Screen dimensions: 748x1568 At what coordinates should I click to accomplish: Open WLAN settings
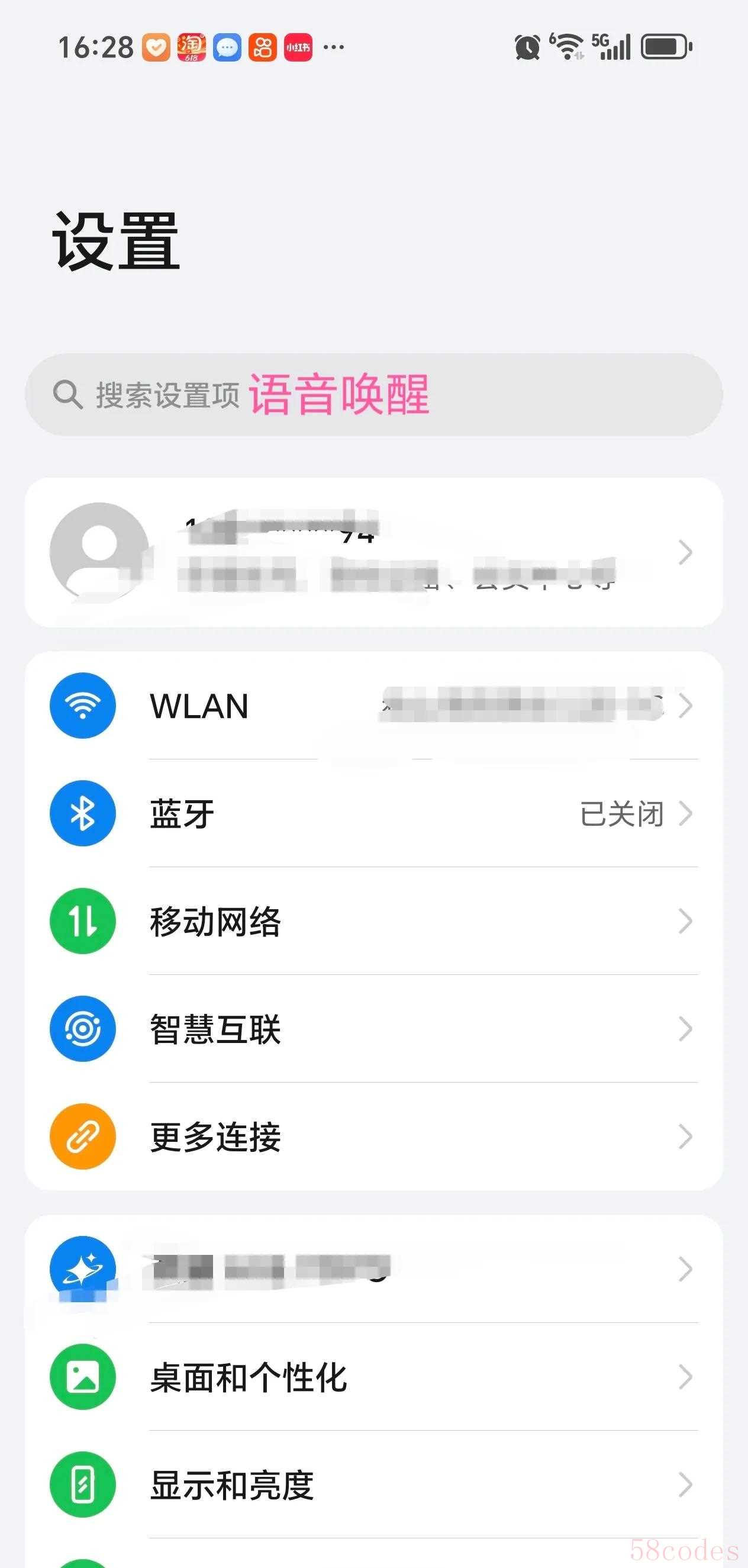373,706
